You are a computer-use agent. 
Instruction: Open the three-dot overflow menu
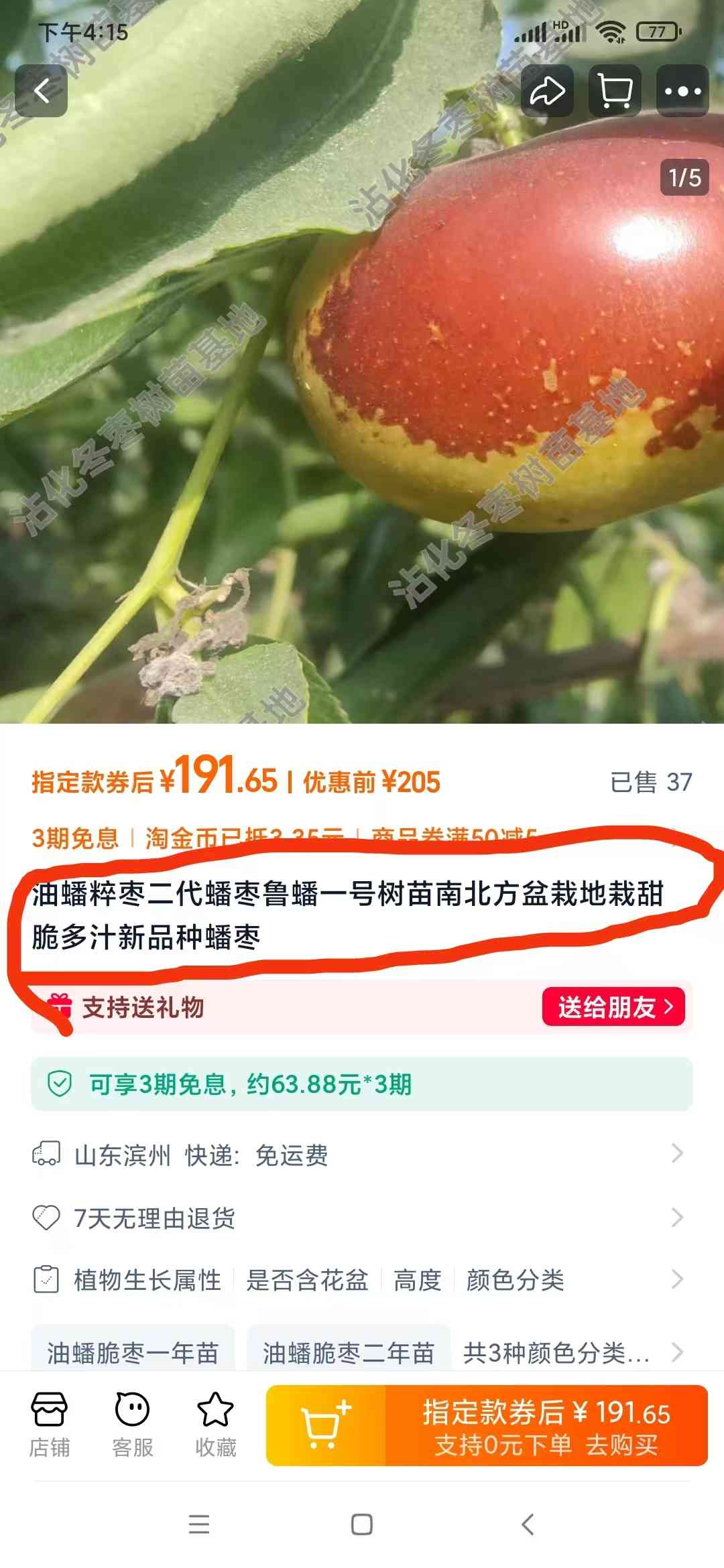pos(682,90)
